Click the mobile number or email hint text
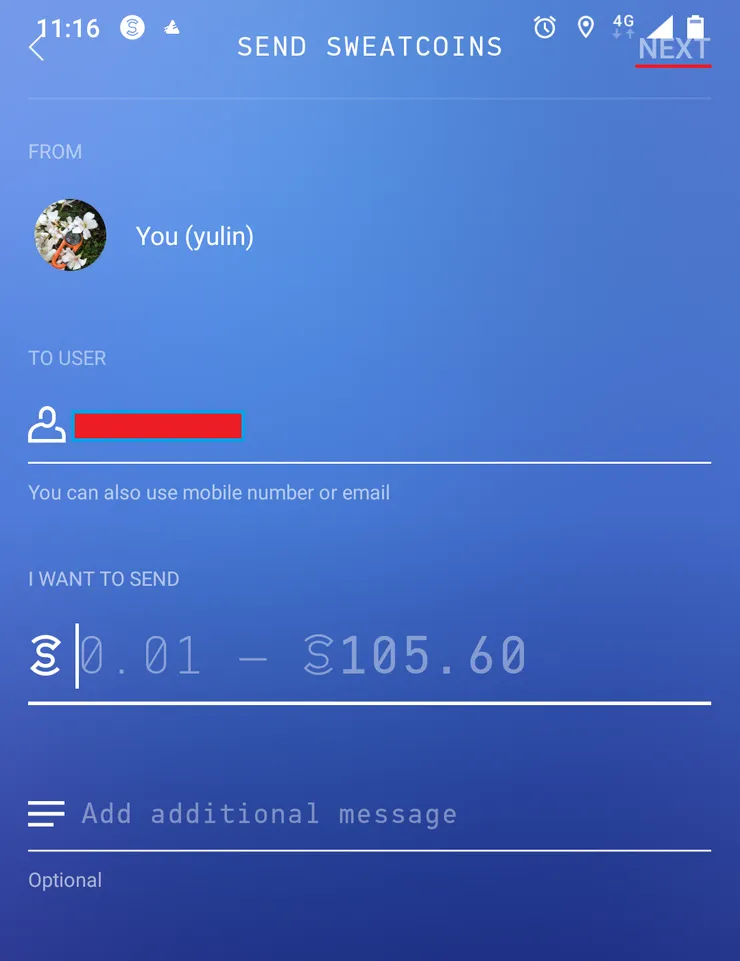The height and width of the screenshot is (961, 740). [x=209, y=492]
